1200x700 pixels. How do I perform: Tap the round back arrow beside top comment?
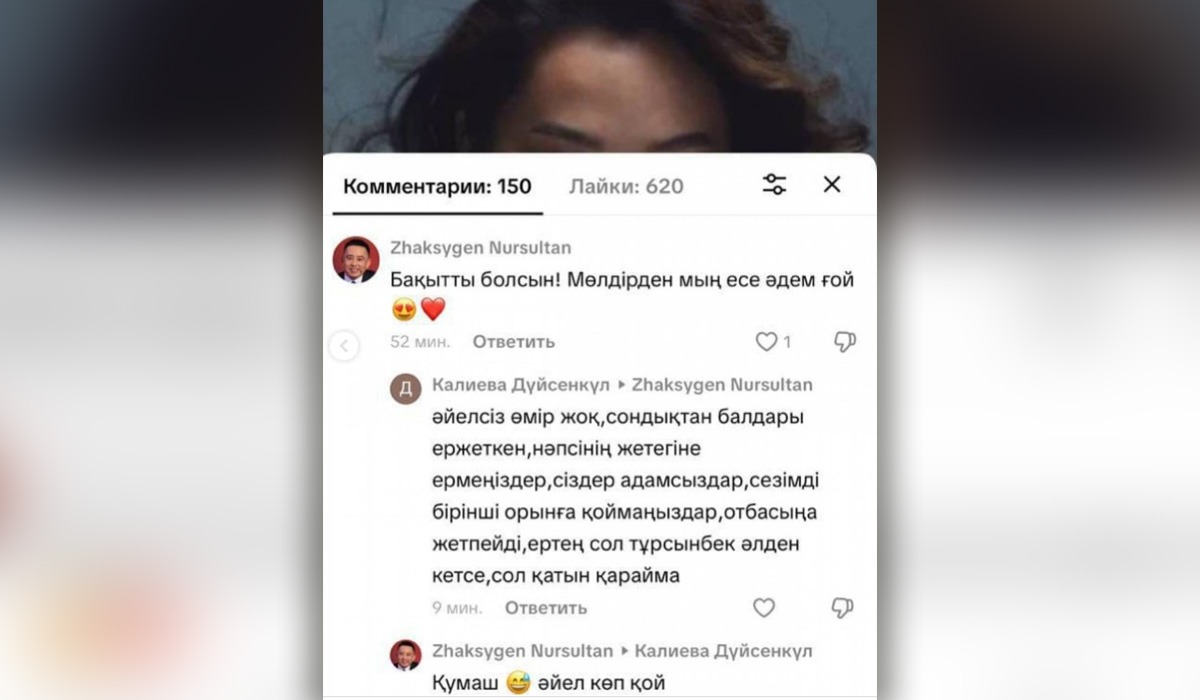click(344, 346)
